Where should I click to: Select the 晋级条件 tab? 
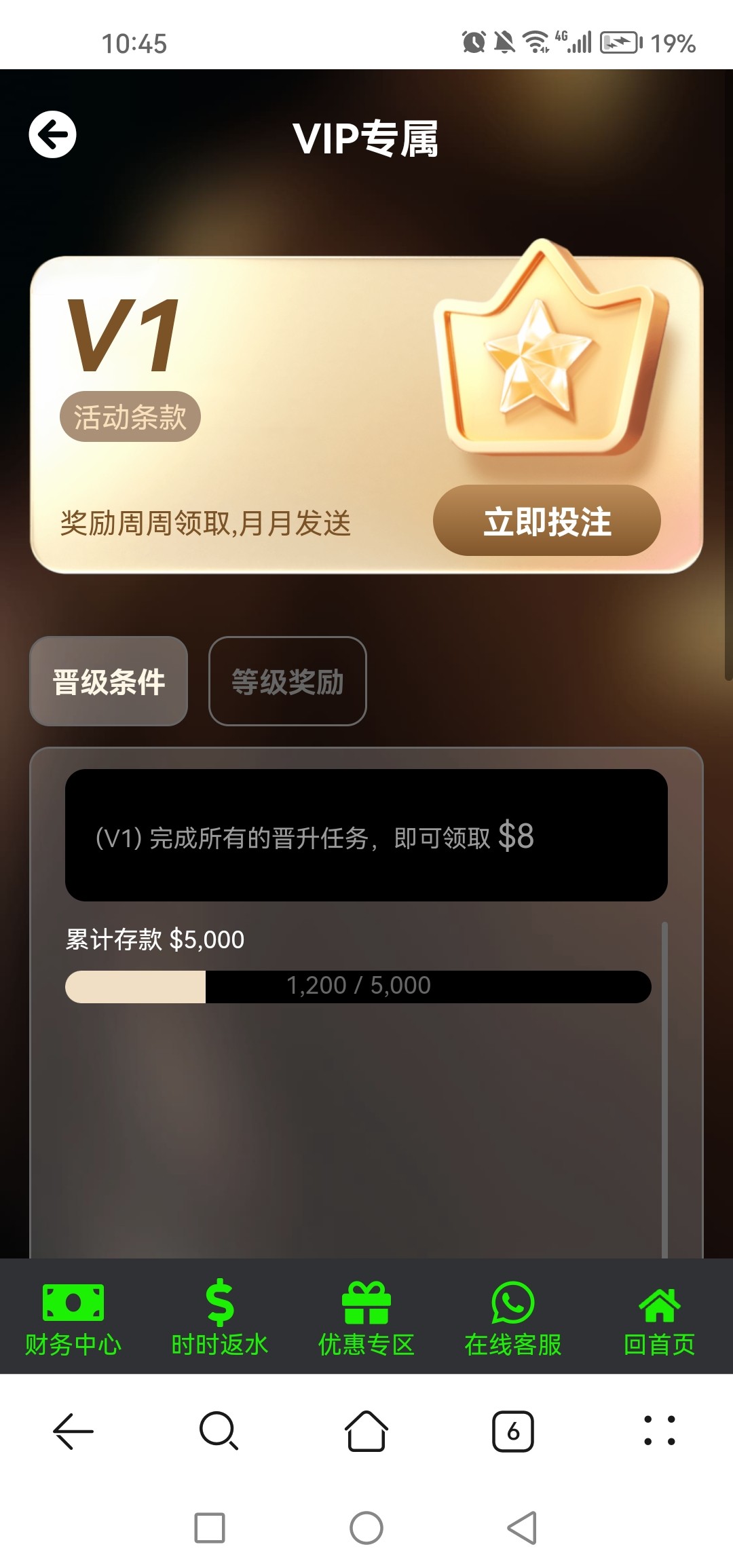pyautogui.click(x=109, y=682)
